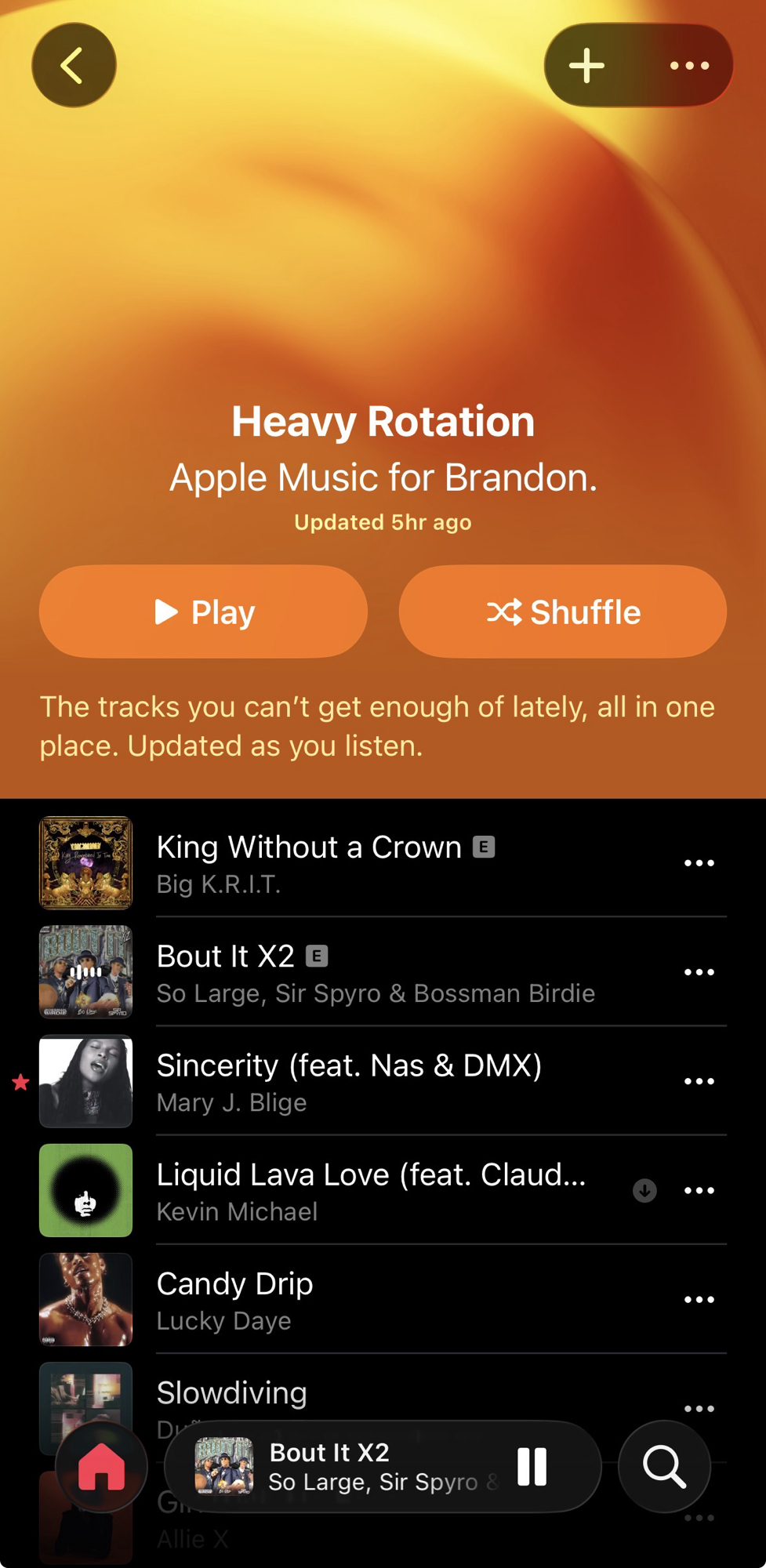Open more options for Slowdiving
This screenshot has height=1568, width=766.
click(x=699, y=1408)
